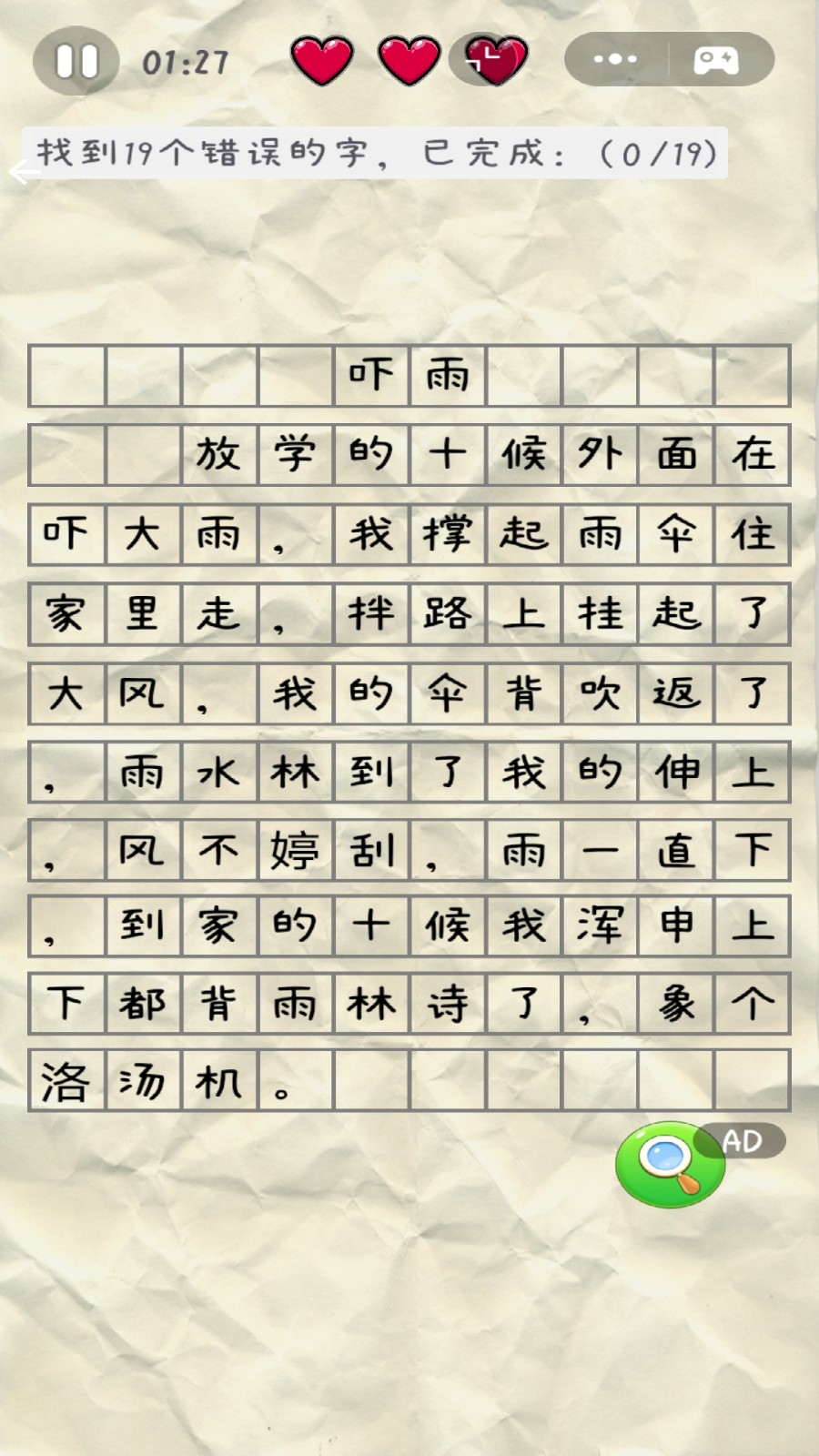Tap the character 机 in the grid
819x1456 pixels.
218,1082
